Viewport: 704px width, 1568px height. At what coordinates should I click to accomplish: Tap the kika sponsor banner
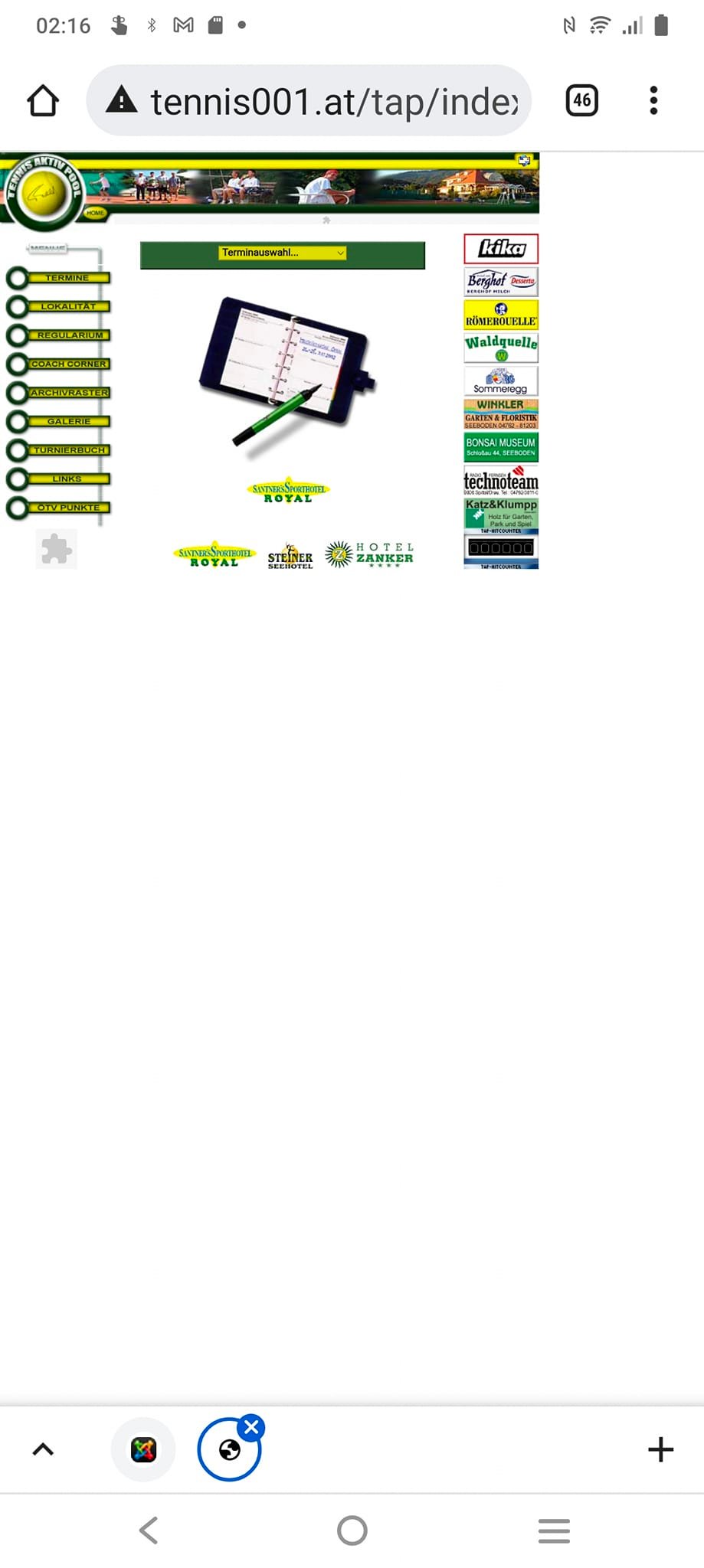501,248
